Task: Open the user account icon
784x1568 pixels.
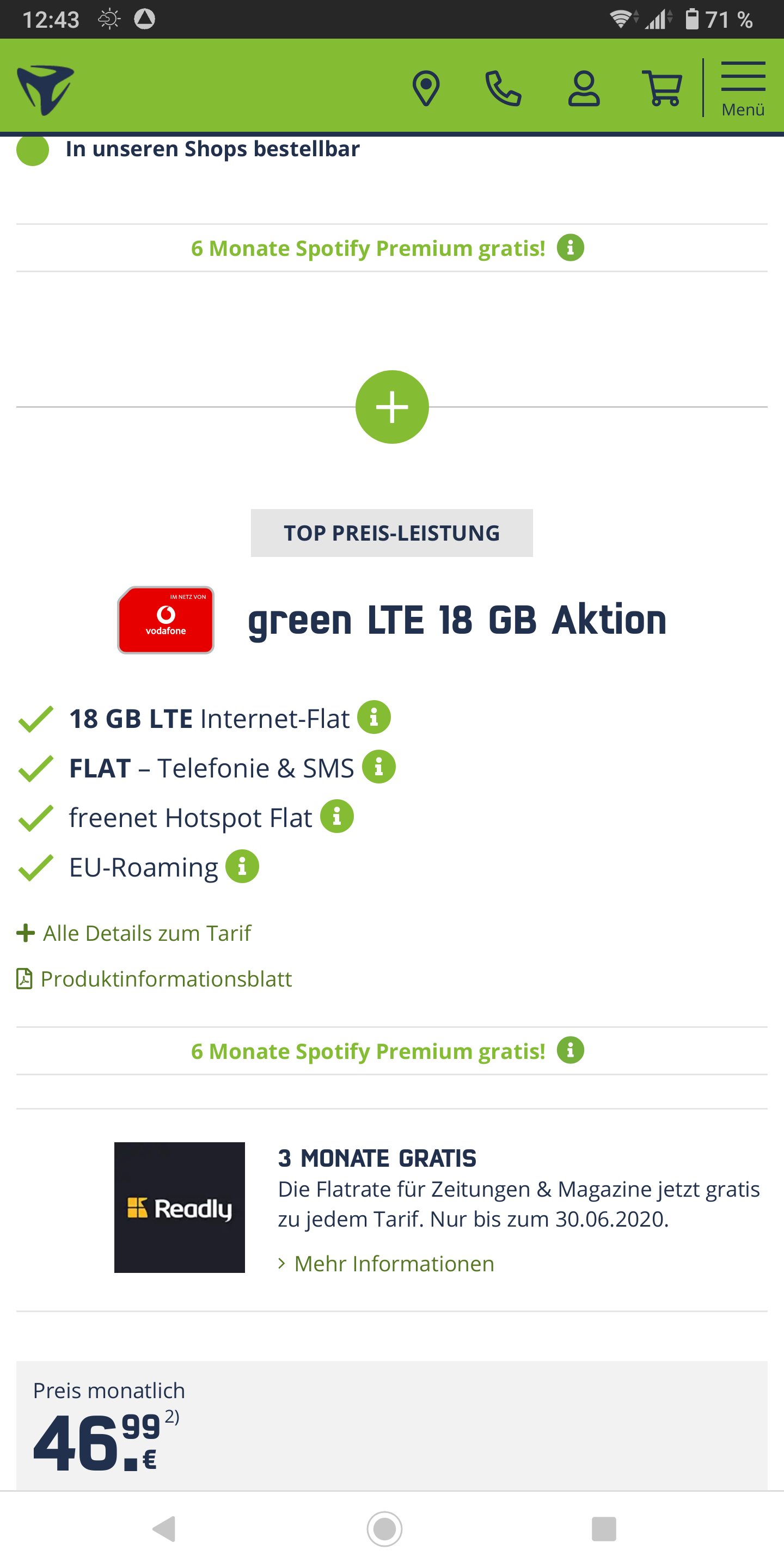Action: (x=584, y=88)
